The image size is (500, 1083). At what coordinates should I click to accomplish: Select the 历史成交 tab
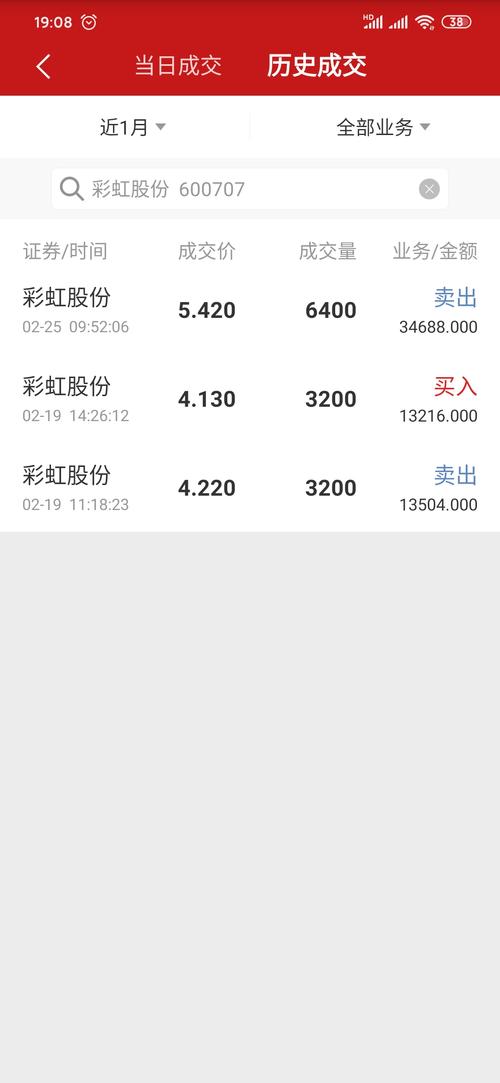click(316, 66)
